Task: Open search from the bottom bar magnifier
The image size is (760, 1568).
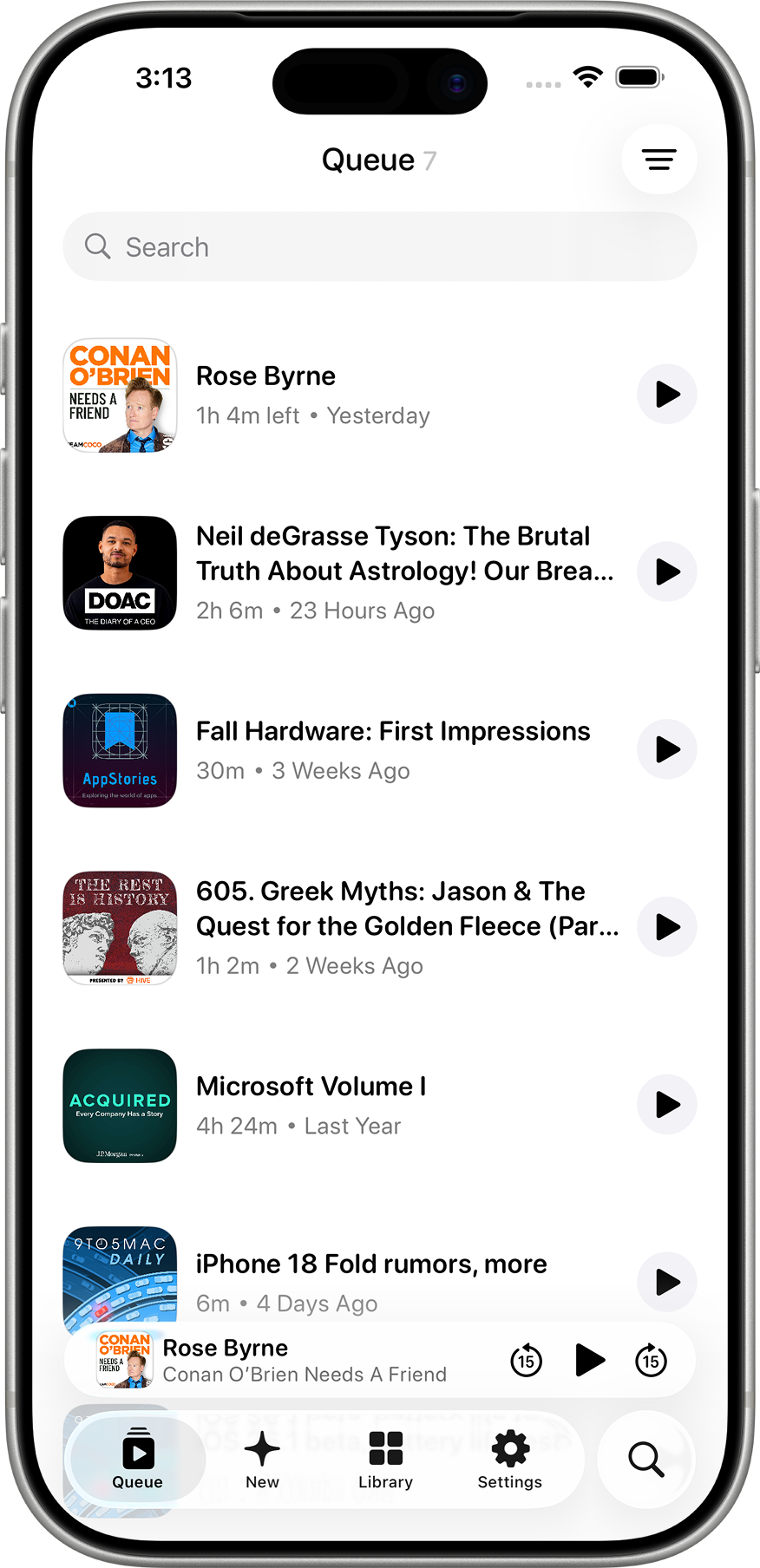Action: [645, 1460]
